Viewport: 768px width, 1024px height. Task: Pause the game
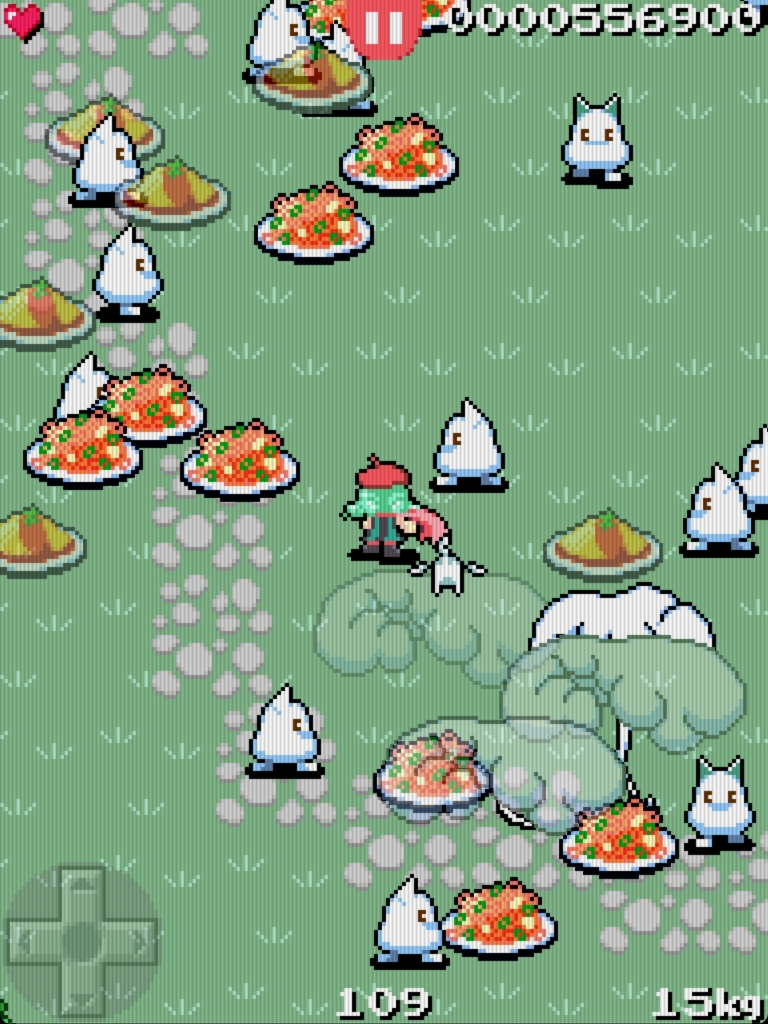point(383,26)
